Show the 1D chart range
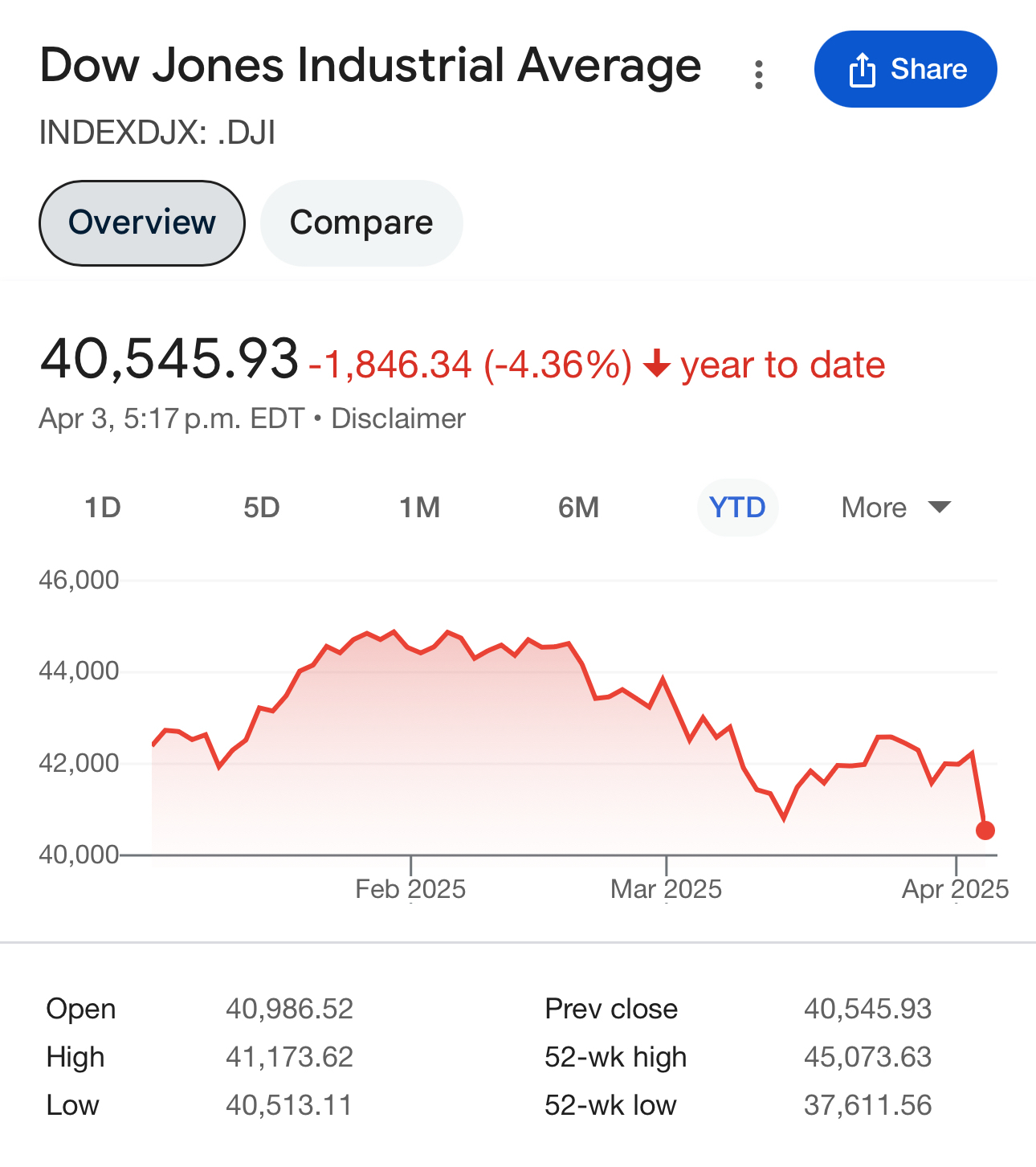Image resolution: width=1036 pixels, height=1167 pixels. coord(103,508)
